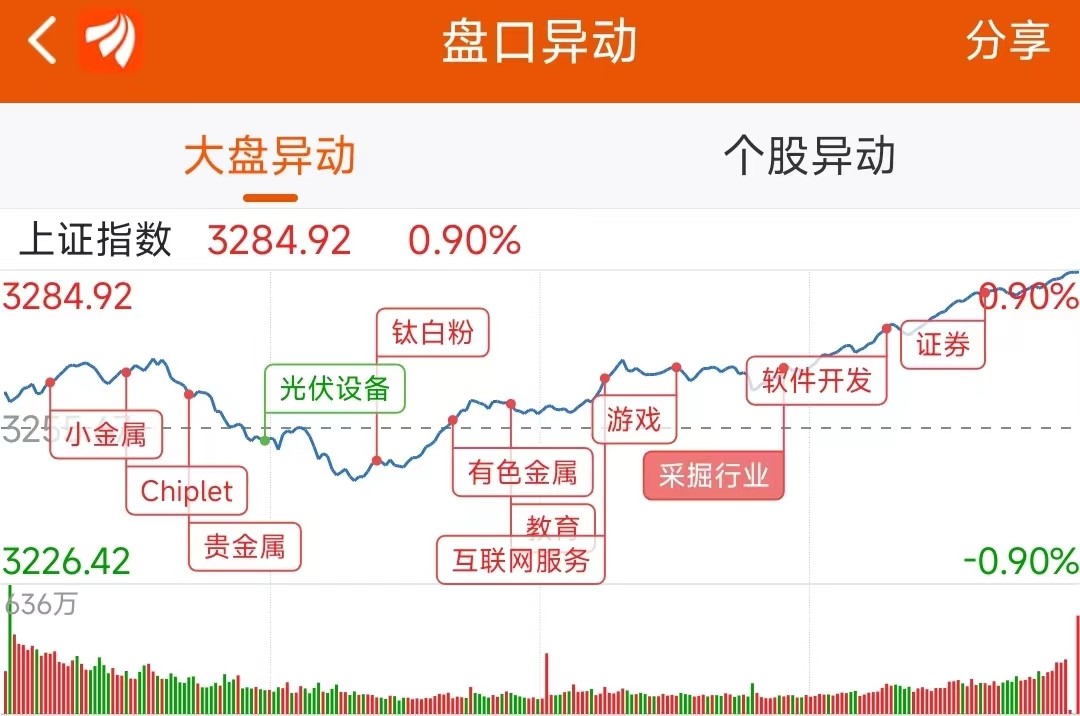Select the highlighted 采掘行业 tag
1080x716 pixels.
point(714,475)
